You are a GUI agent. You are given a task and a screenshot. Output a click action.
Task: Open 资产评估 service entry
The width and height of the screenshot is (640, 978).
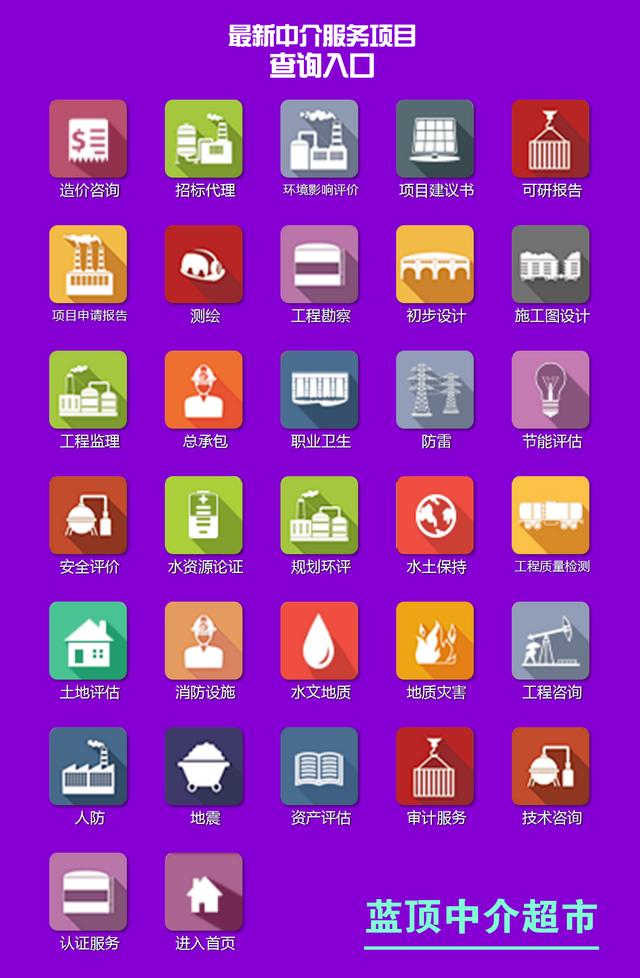coord(320,766)
